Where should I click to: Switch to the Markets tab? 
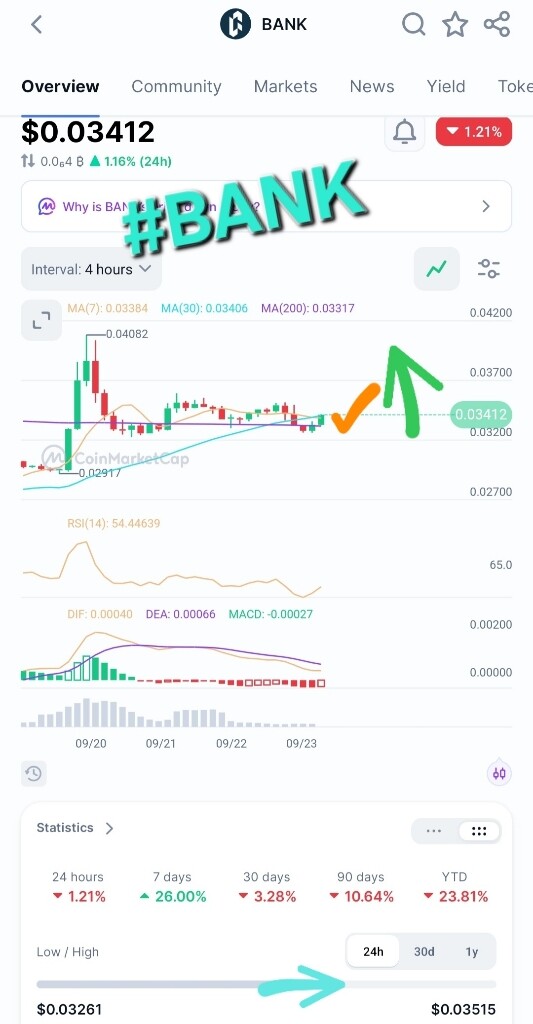[285, 86]
